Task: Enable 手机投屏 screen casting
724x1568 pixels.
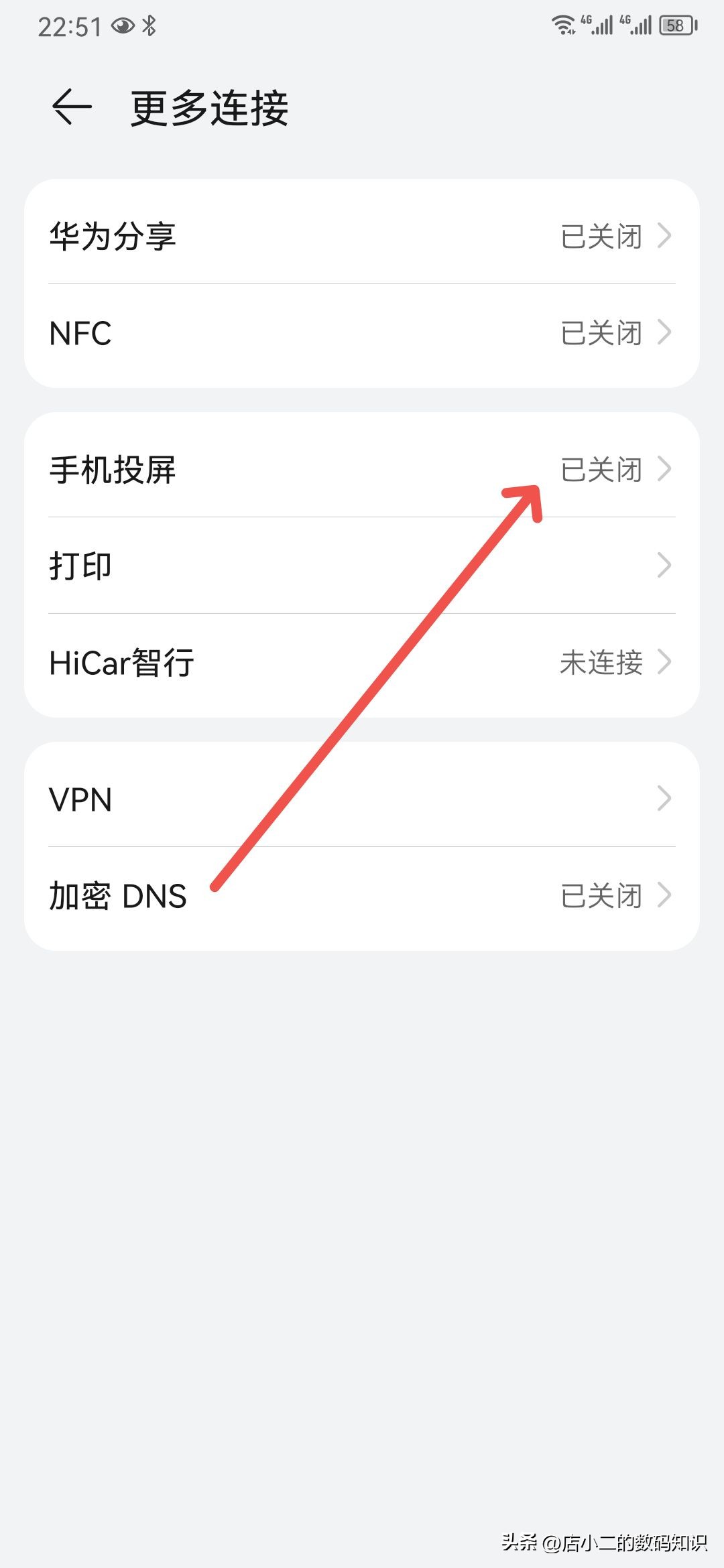Action: tap(362, 470)
